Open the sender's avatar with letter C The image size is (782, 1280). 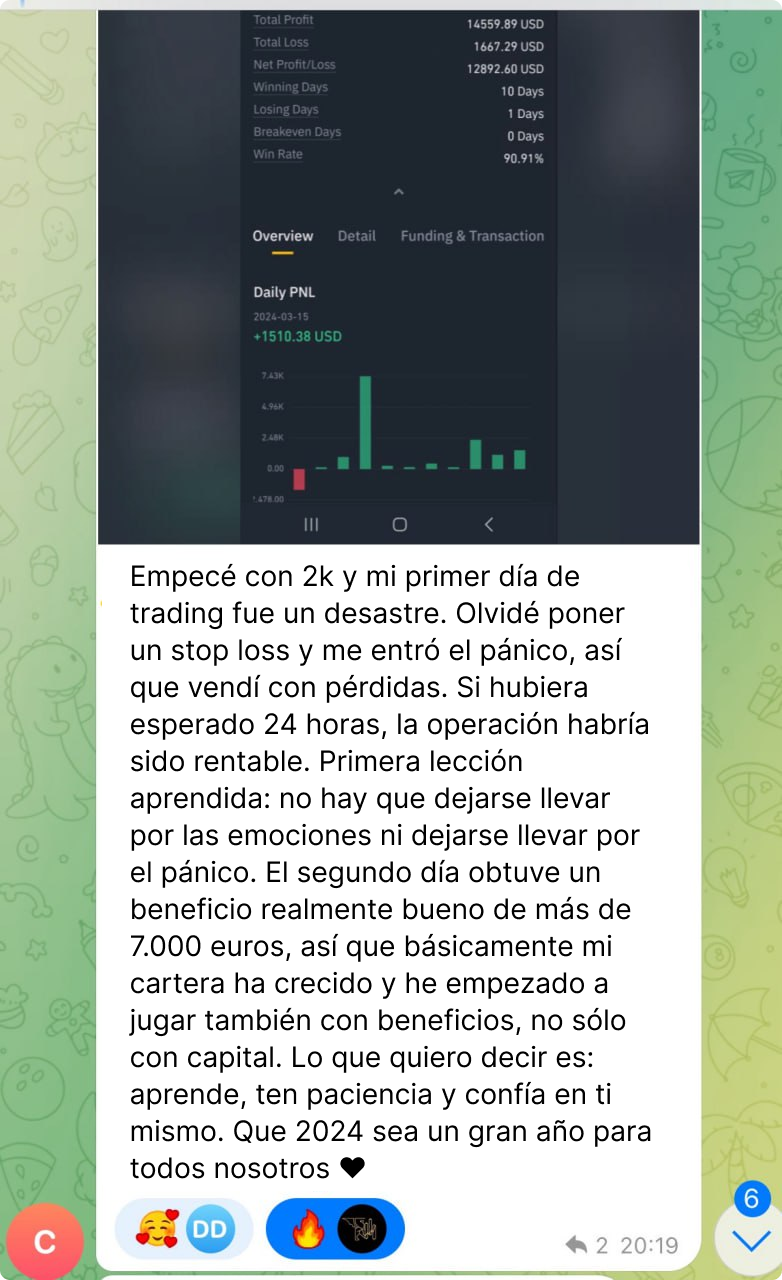(44, 1241)
